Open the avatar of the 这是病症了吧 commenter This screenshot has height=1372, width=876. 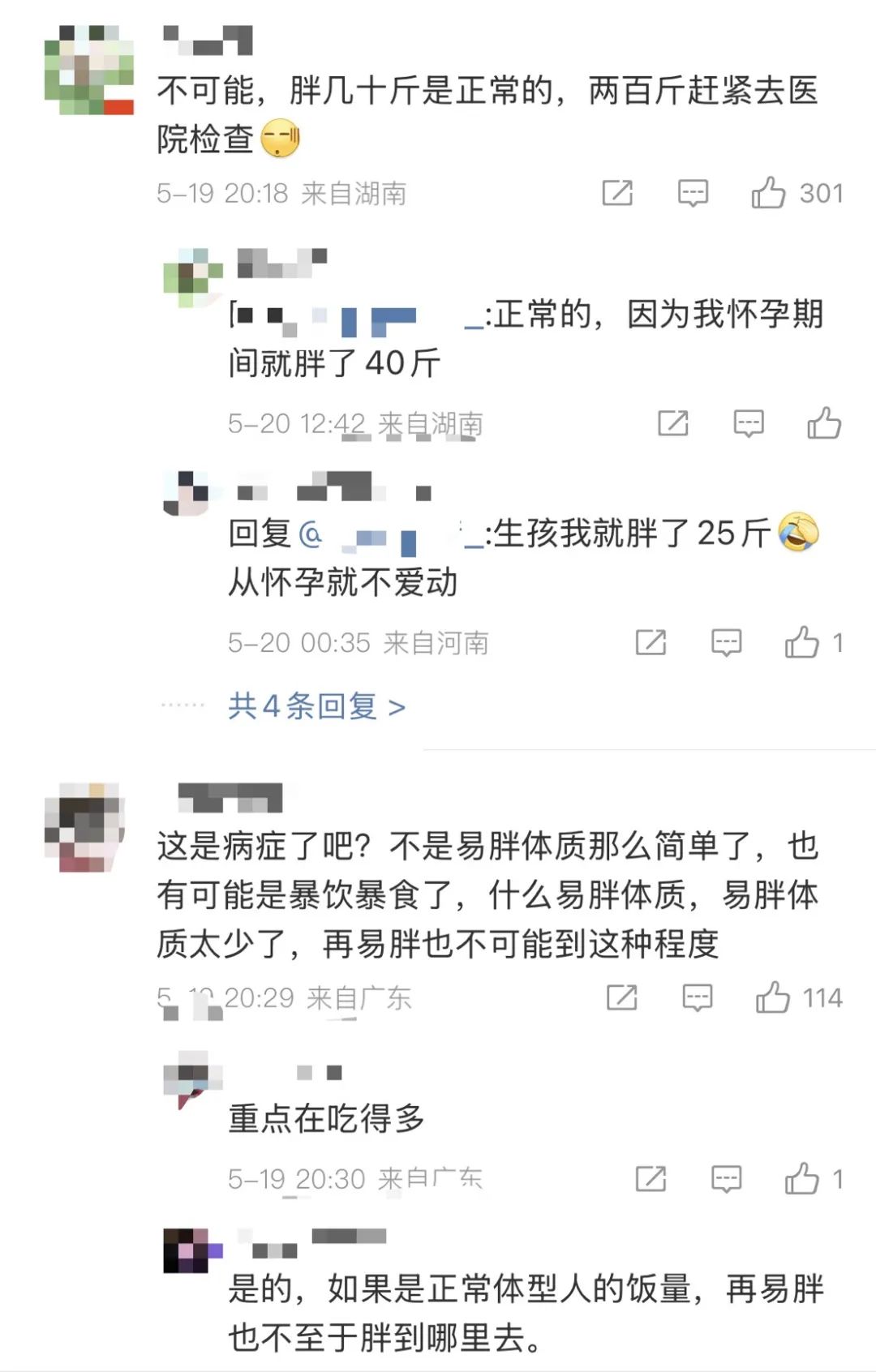click(x=85, y=827)
